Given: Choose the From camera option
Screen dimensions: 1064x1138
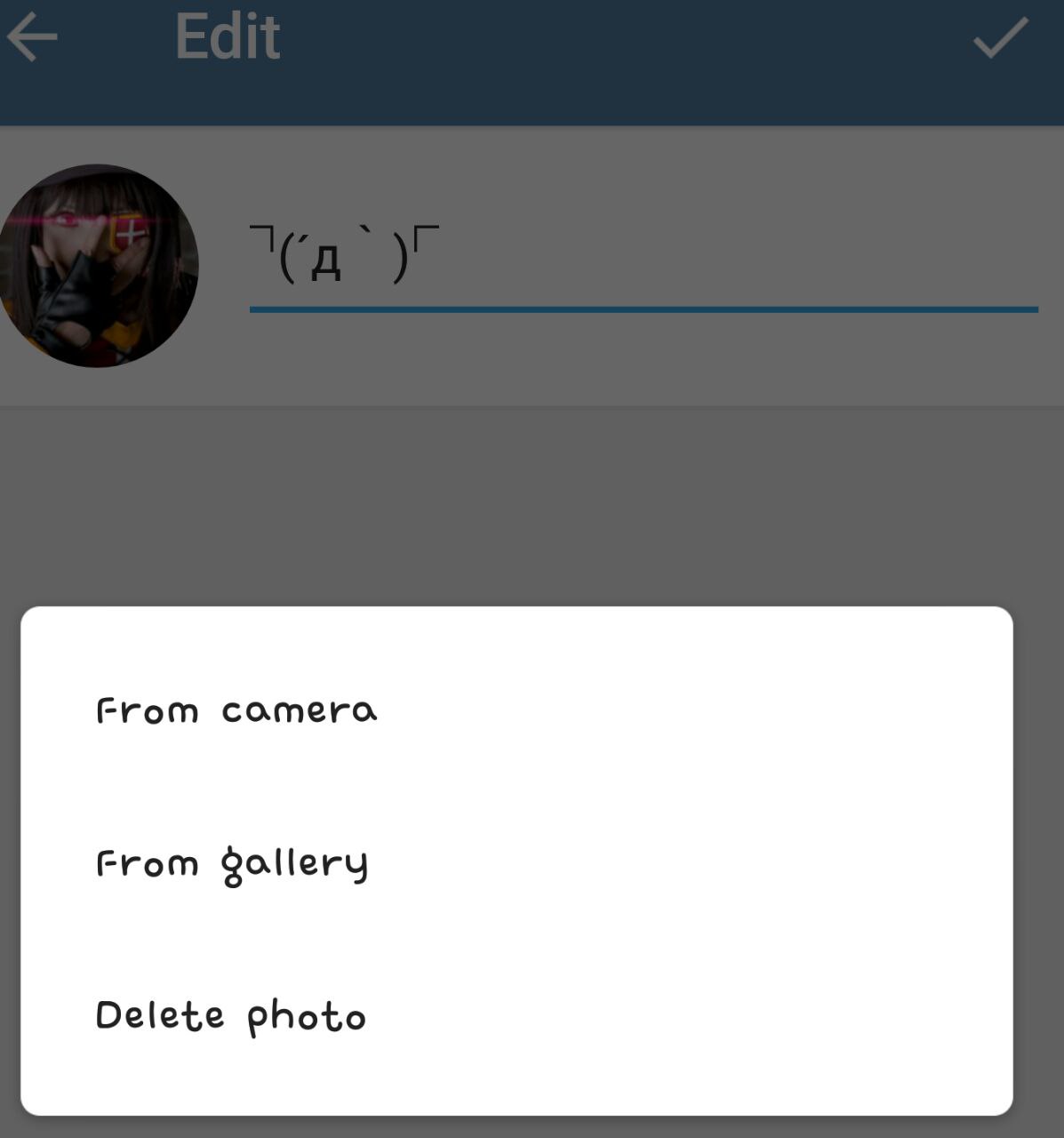Looking at the screenshot, I should point(236,710).
